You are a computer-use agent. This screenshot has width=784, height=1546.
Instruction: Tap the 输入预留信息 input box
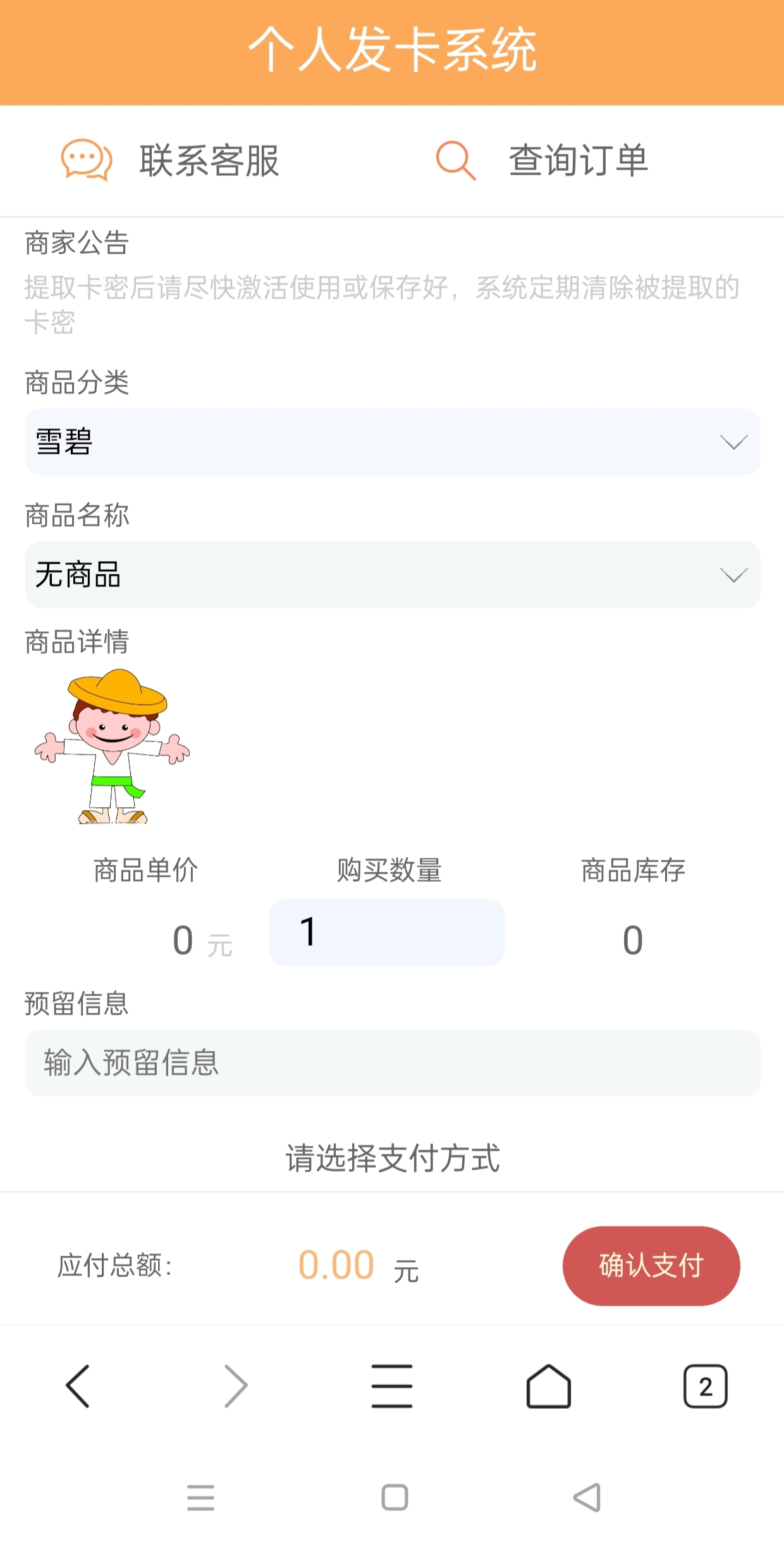pos(392,1063)
